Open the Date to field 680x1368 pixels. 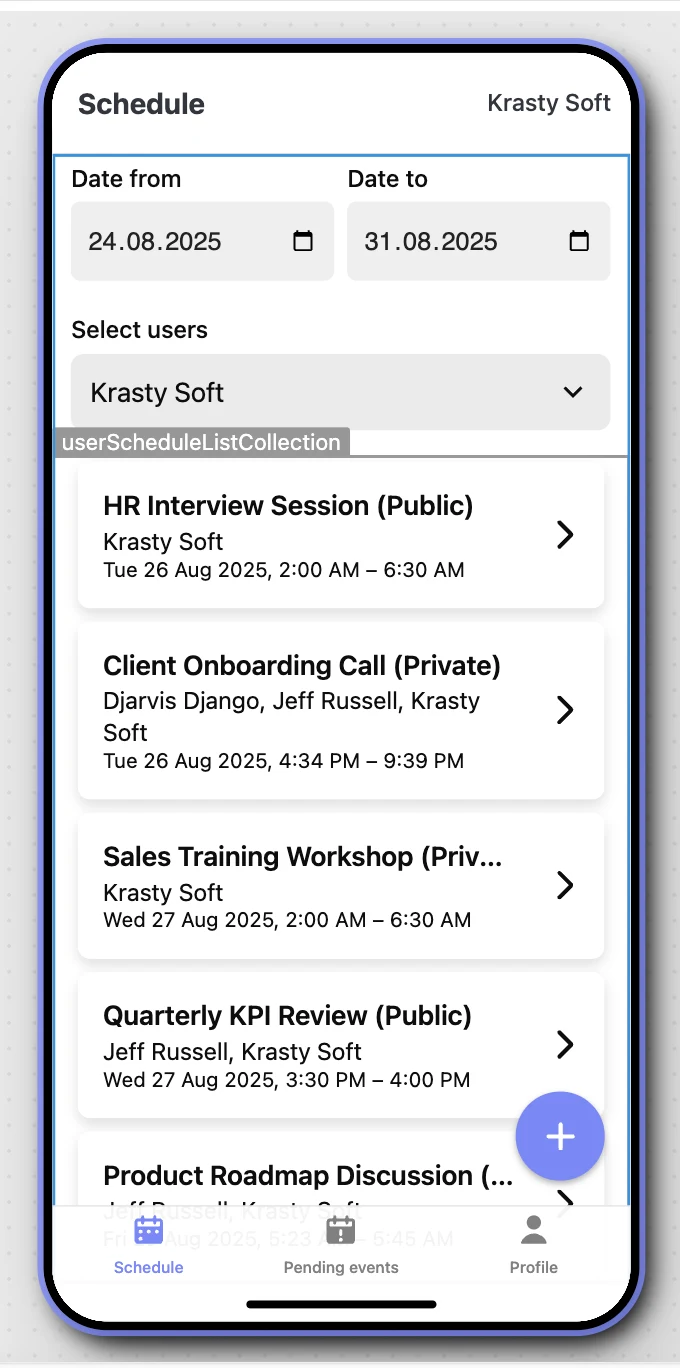click(x=455, y=241)
